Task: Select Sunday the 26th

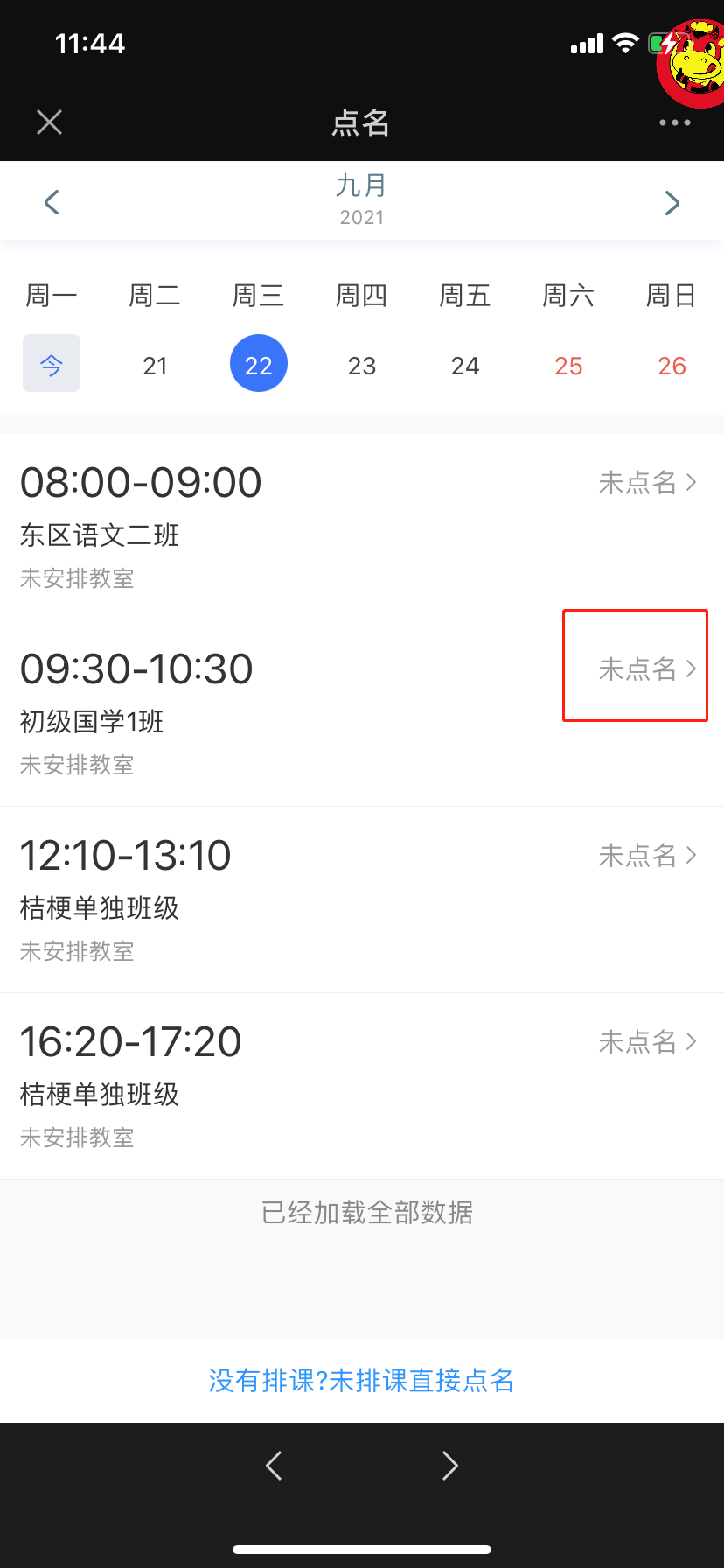Action: coord(672,366)
